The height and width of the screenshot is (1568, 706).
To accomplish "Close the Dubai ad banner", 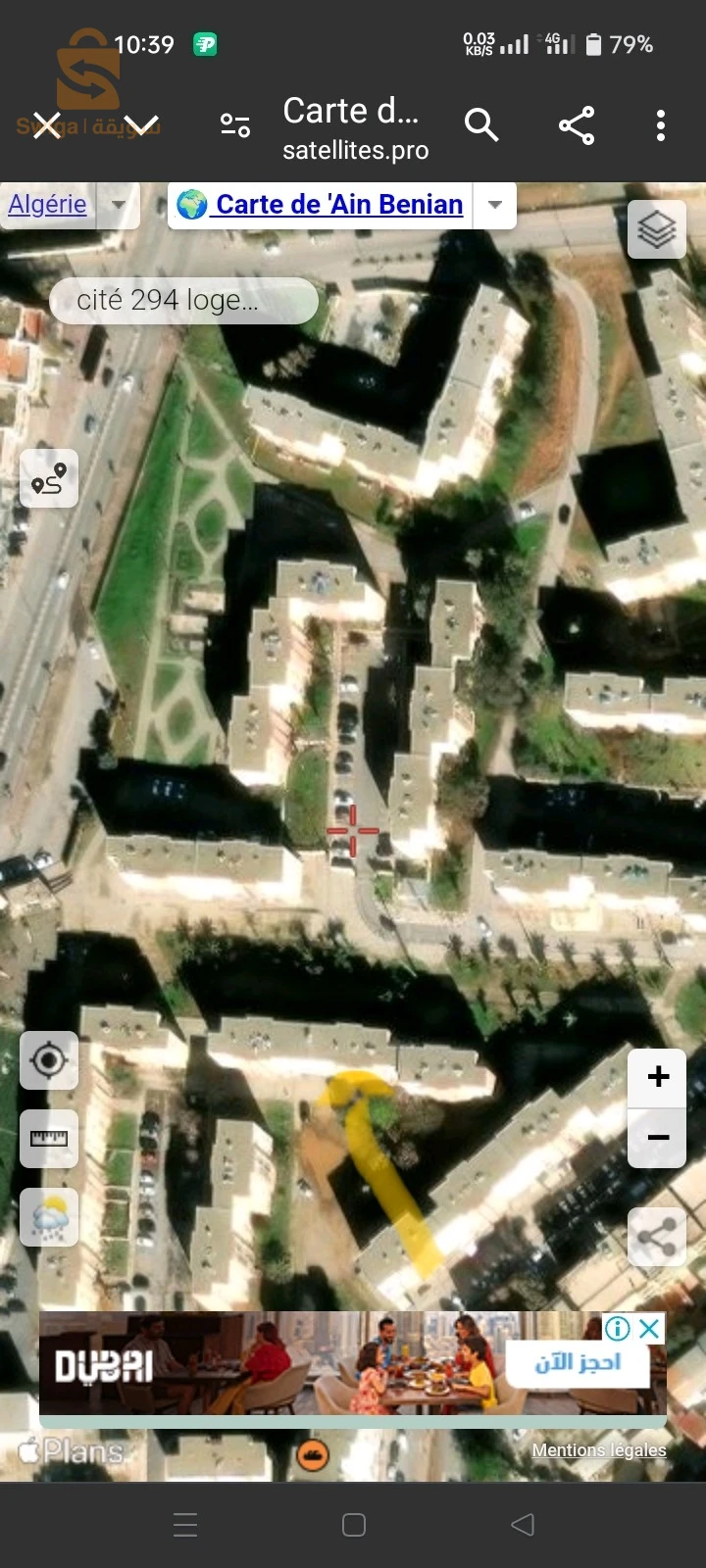I will click(x=649, y=1329).
